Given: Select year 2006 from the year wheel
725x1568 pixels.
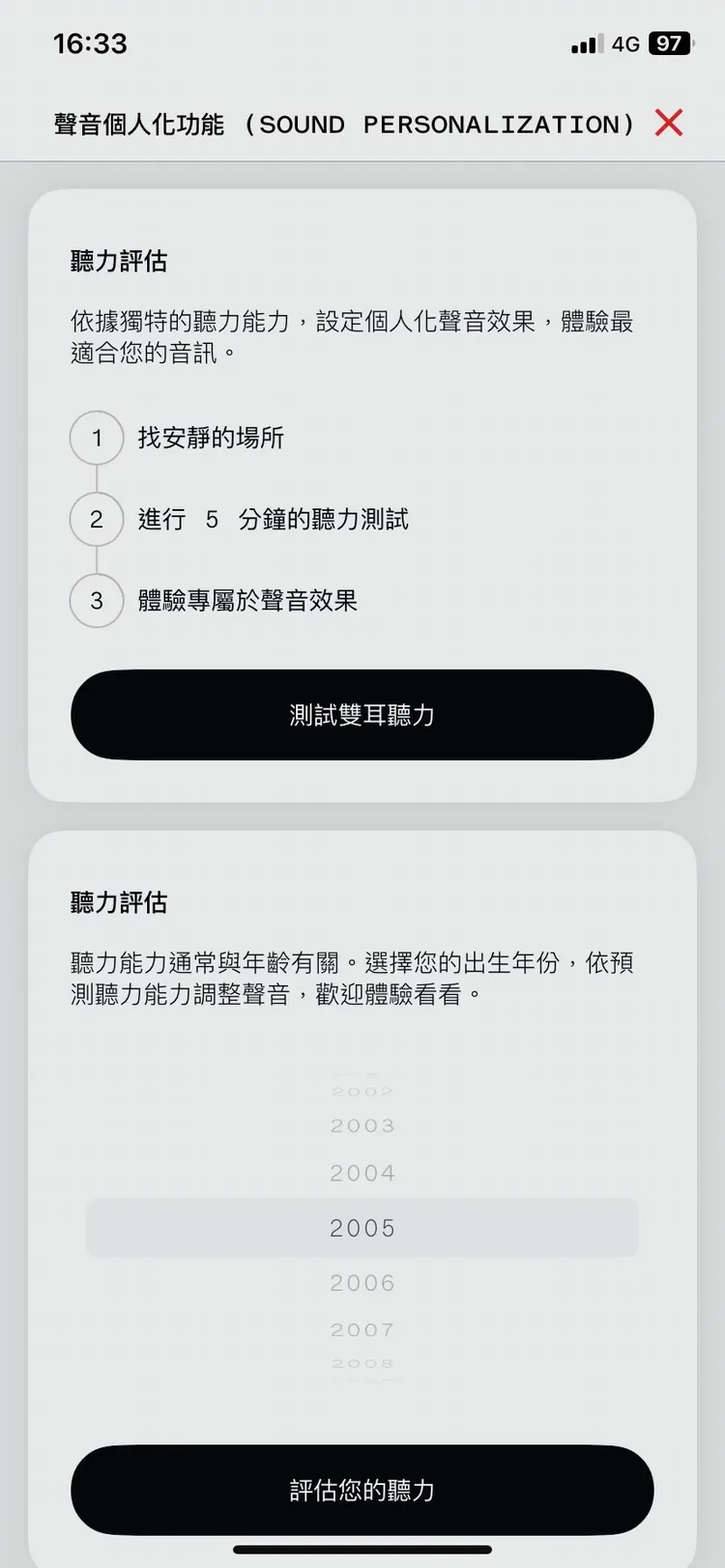Looking at the screenshot, I should point(362,1282).
